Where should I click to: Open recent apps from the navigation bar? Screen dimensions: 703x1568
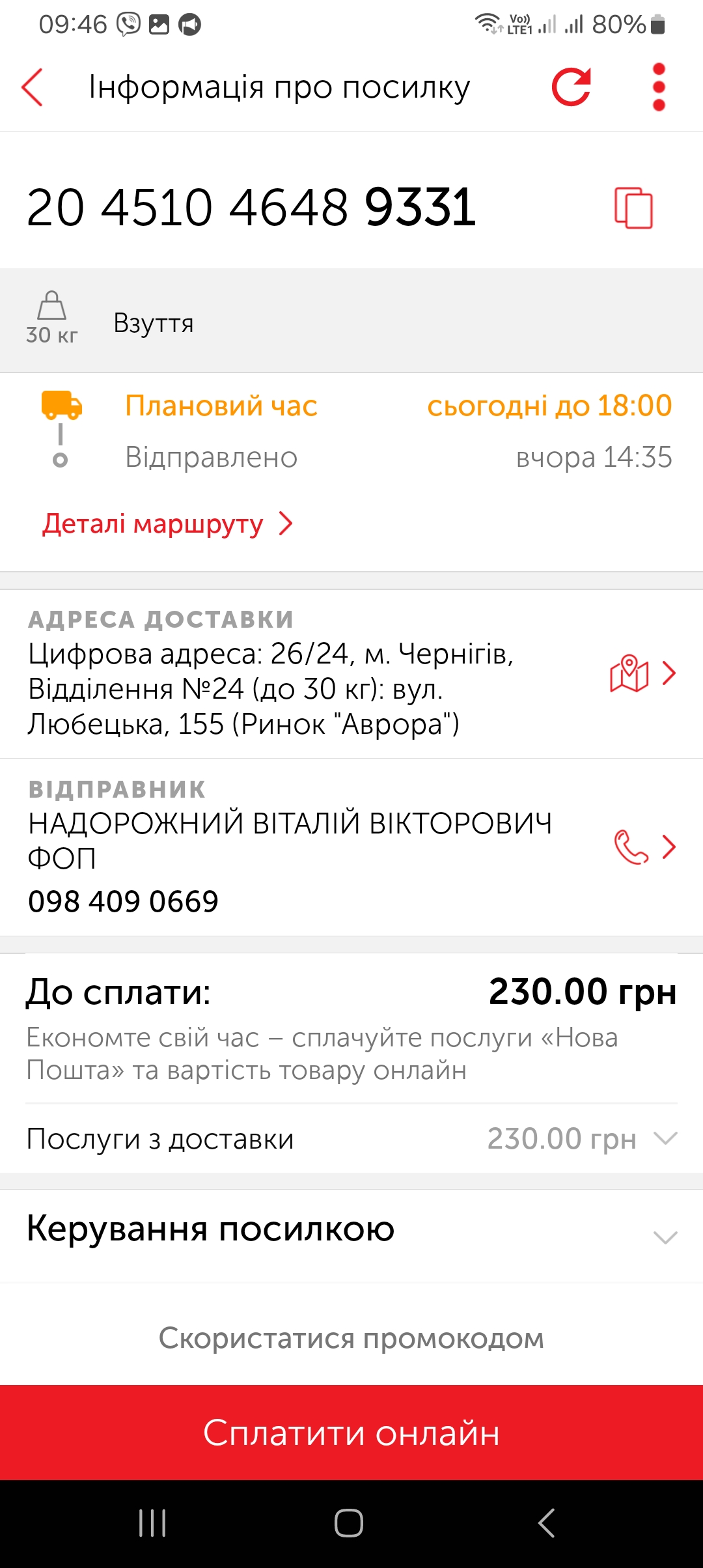coord(153,1523)
